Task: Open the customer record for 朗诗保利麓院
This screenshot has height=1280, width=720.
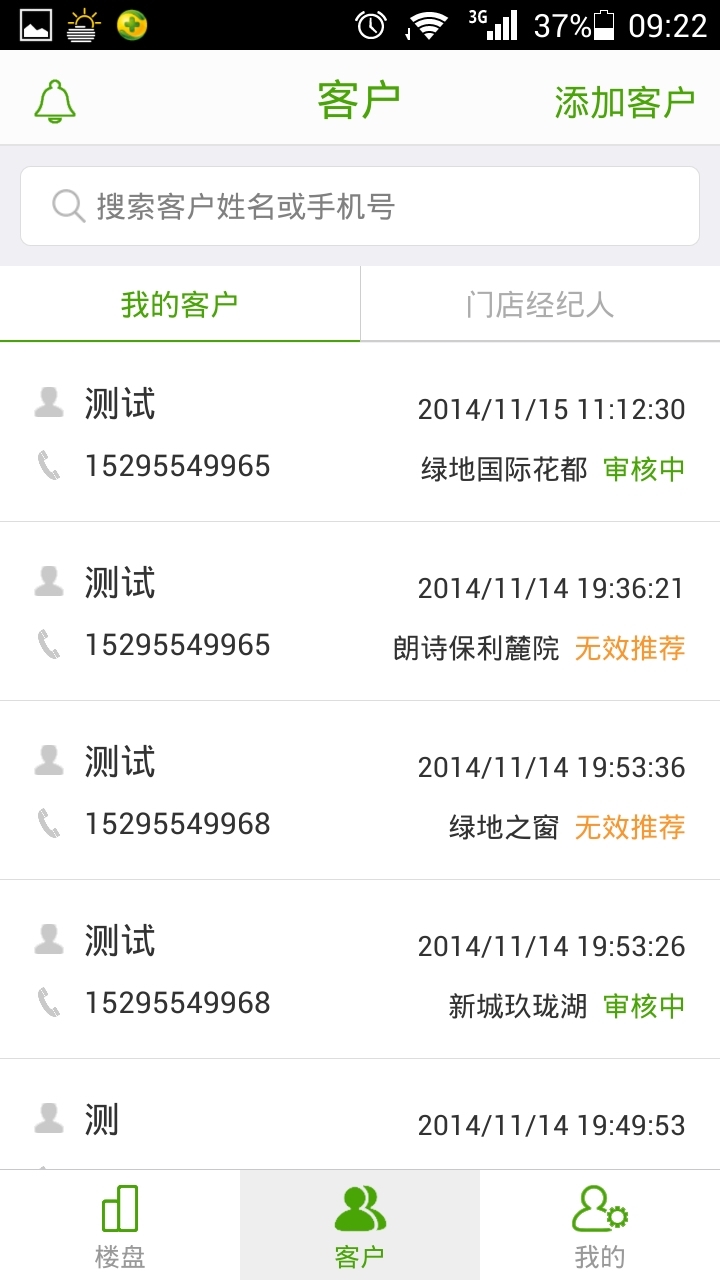Action: (360, 612)
